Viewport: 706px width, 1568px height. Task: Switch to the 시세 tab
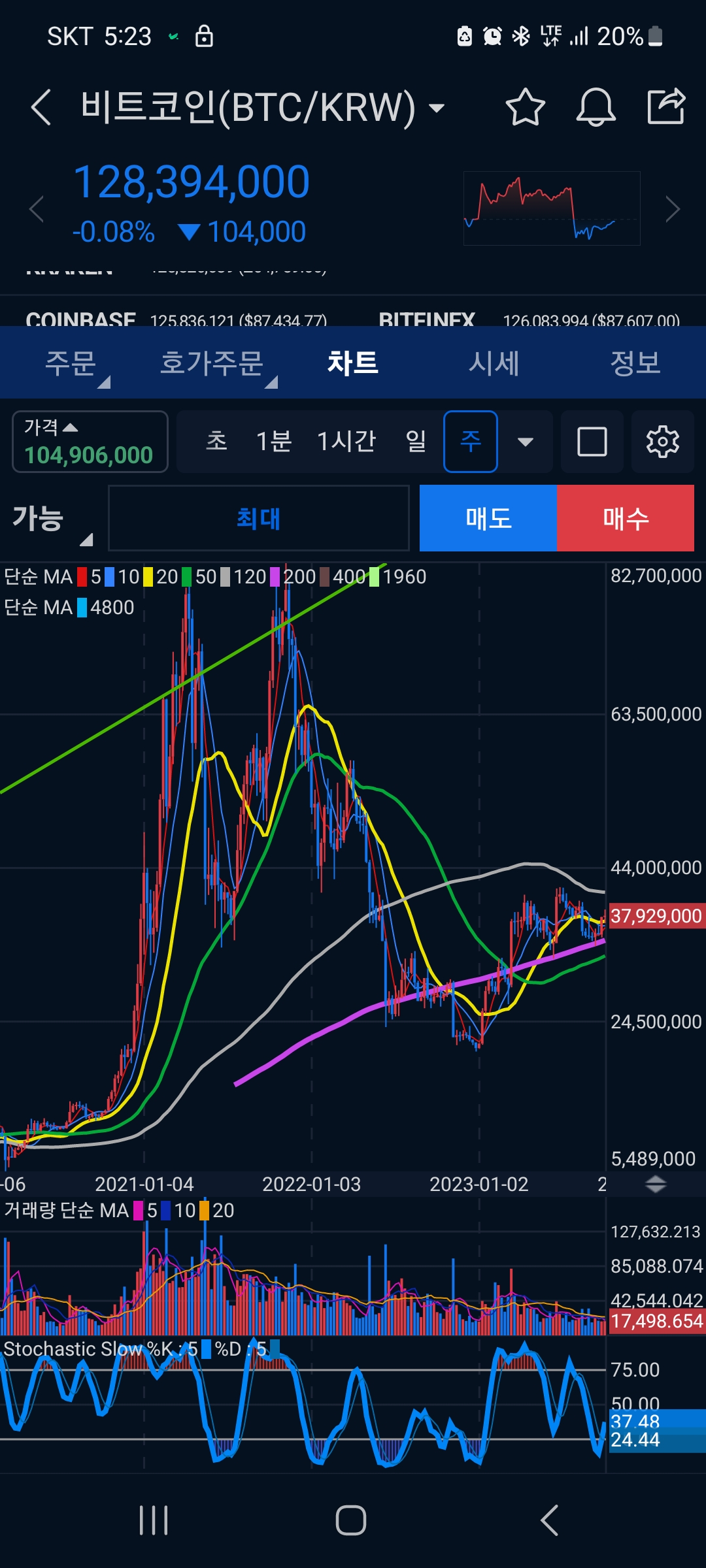click(494, 363)
